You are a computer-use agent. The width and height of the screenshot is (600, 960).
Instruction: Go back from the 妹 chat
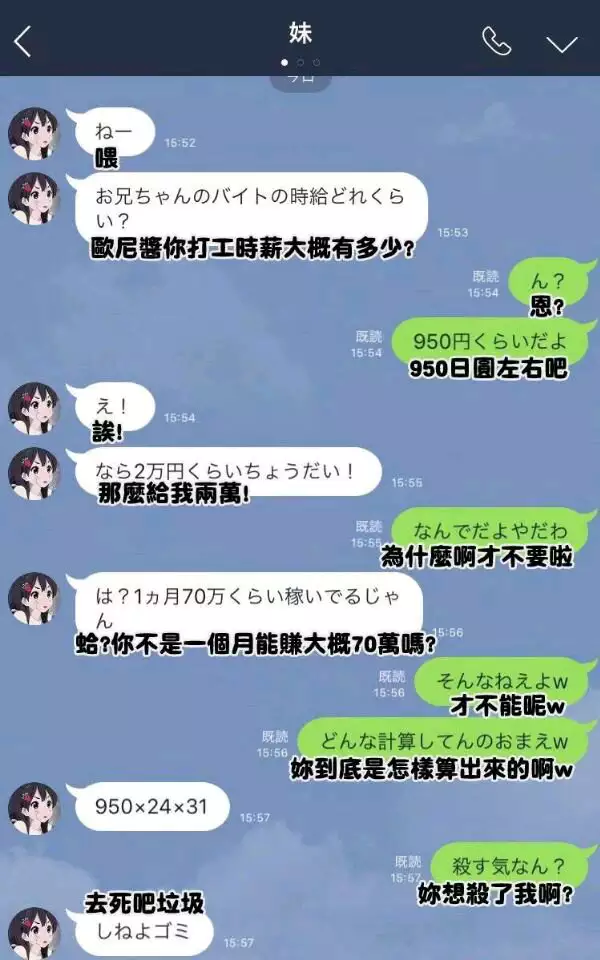click(24, 42)
